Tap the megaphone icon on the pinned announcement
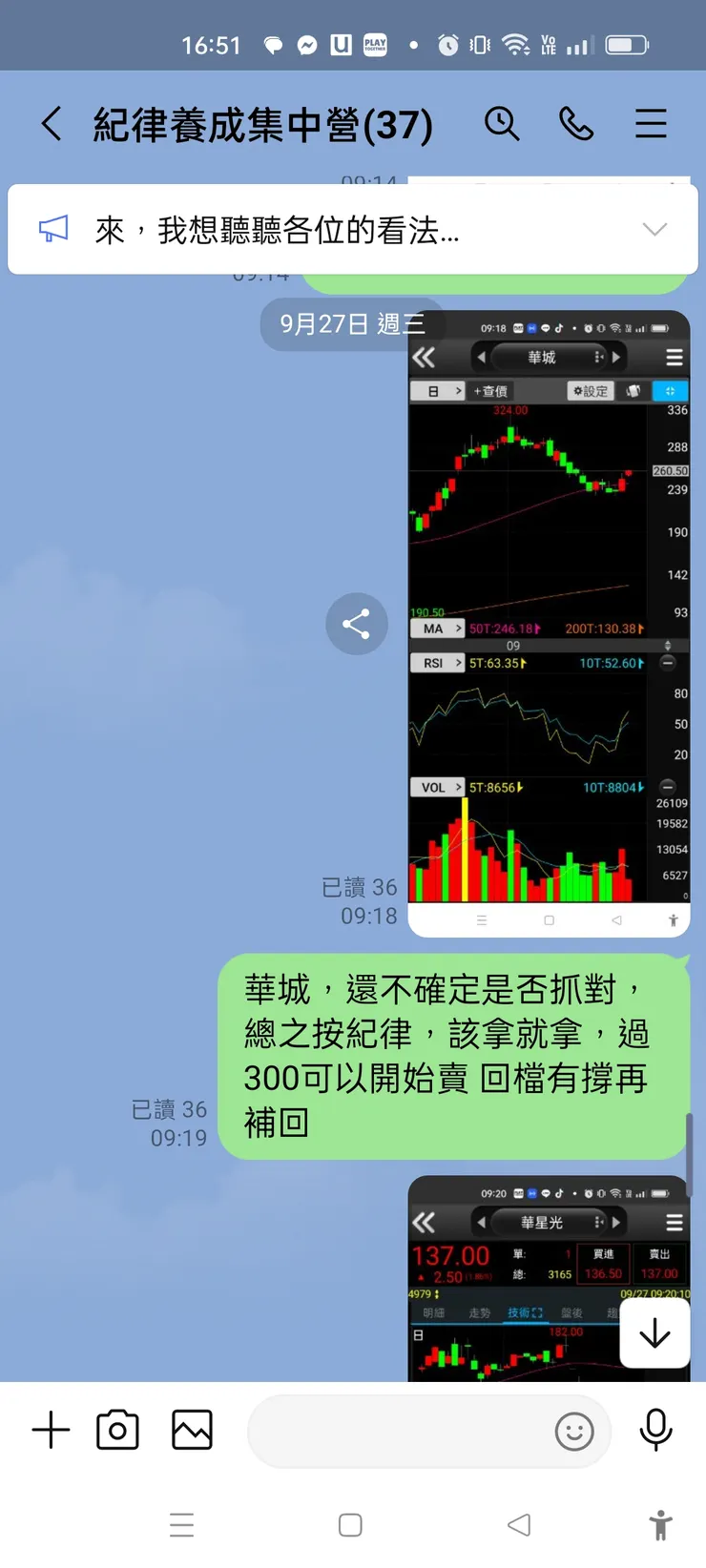The width and height of the screenshot is (706, 1568). click(x=54, y=229)
